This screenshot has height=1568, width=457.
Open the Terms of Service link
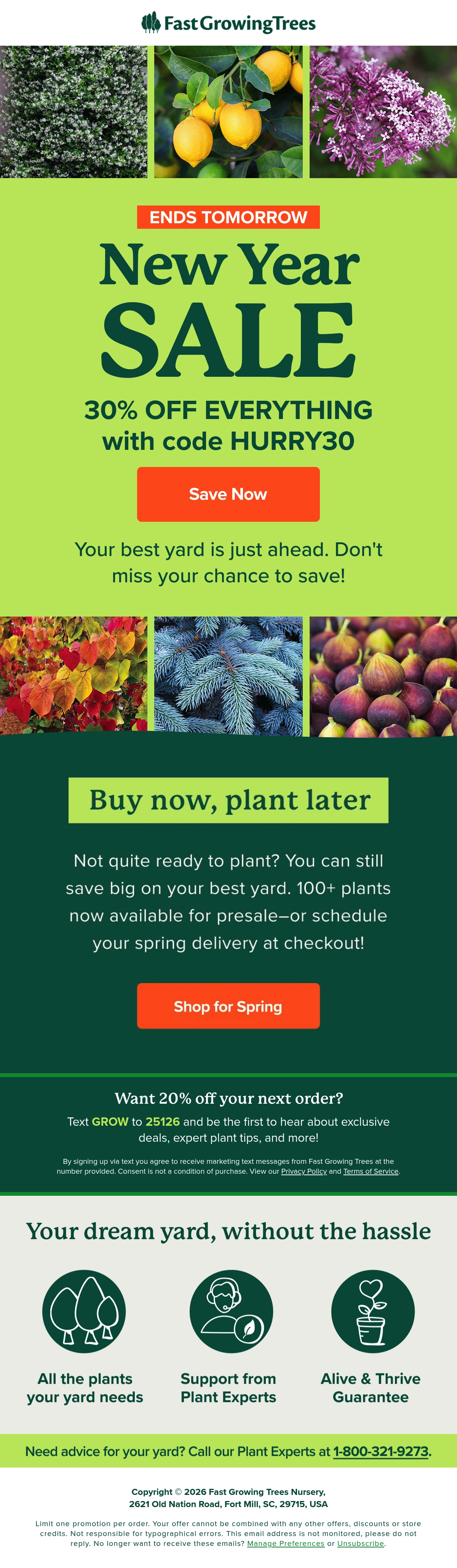(x=371, y=1171)
